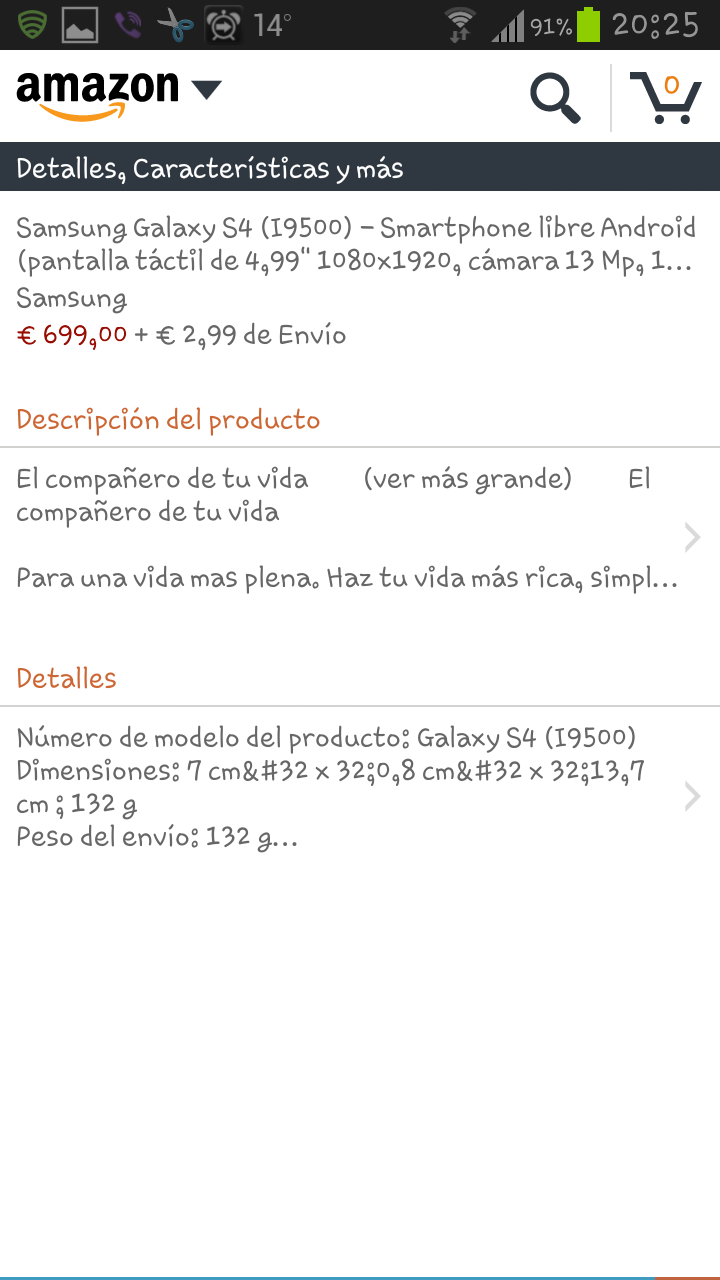Image resolution: width=720 pixels, height=1280 pixels.
Task: Open the shopping cart
Action: click(666, 98)
